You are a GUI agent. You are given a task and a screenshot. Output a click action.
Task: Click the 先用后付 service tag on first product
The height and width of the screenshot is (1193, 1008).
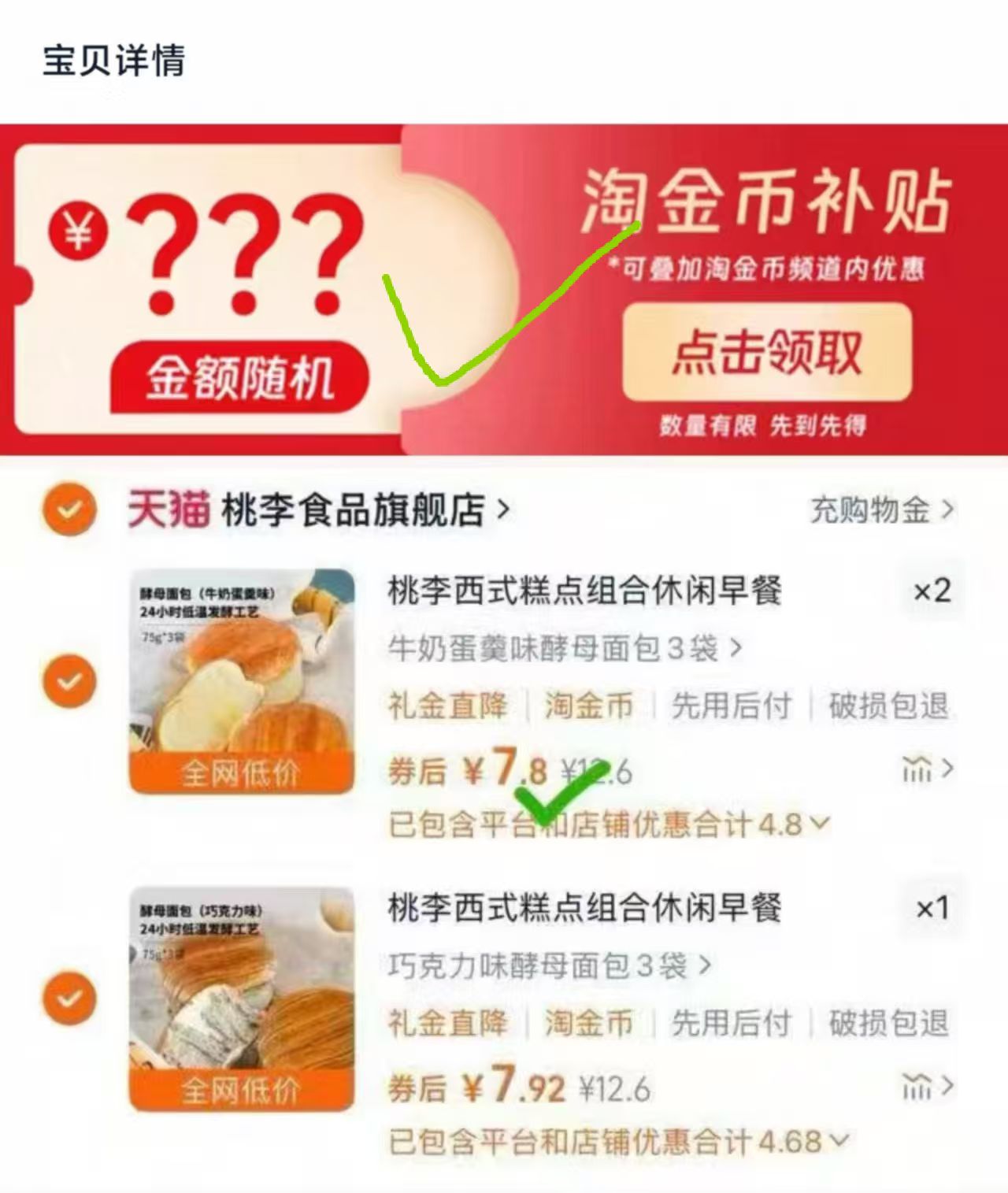coord(731,705)
